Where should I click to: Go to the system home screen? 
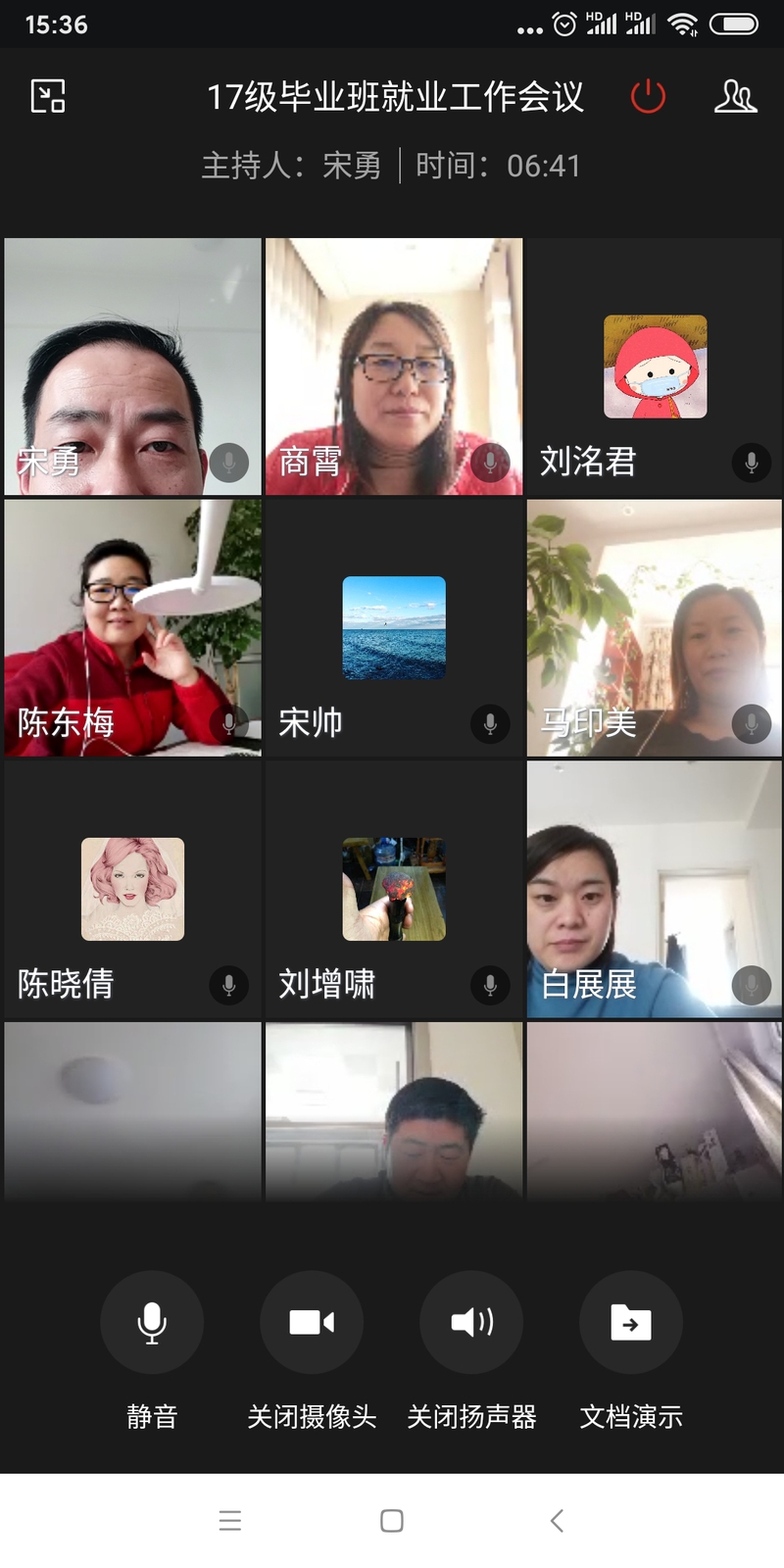coord(392,1520)
